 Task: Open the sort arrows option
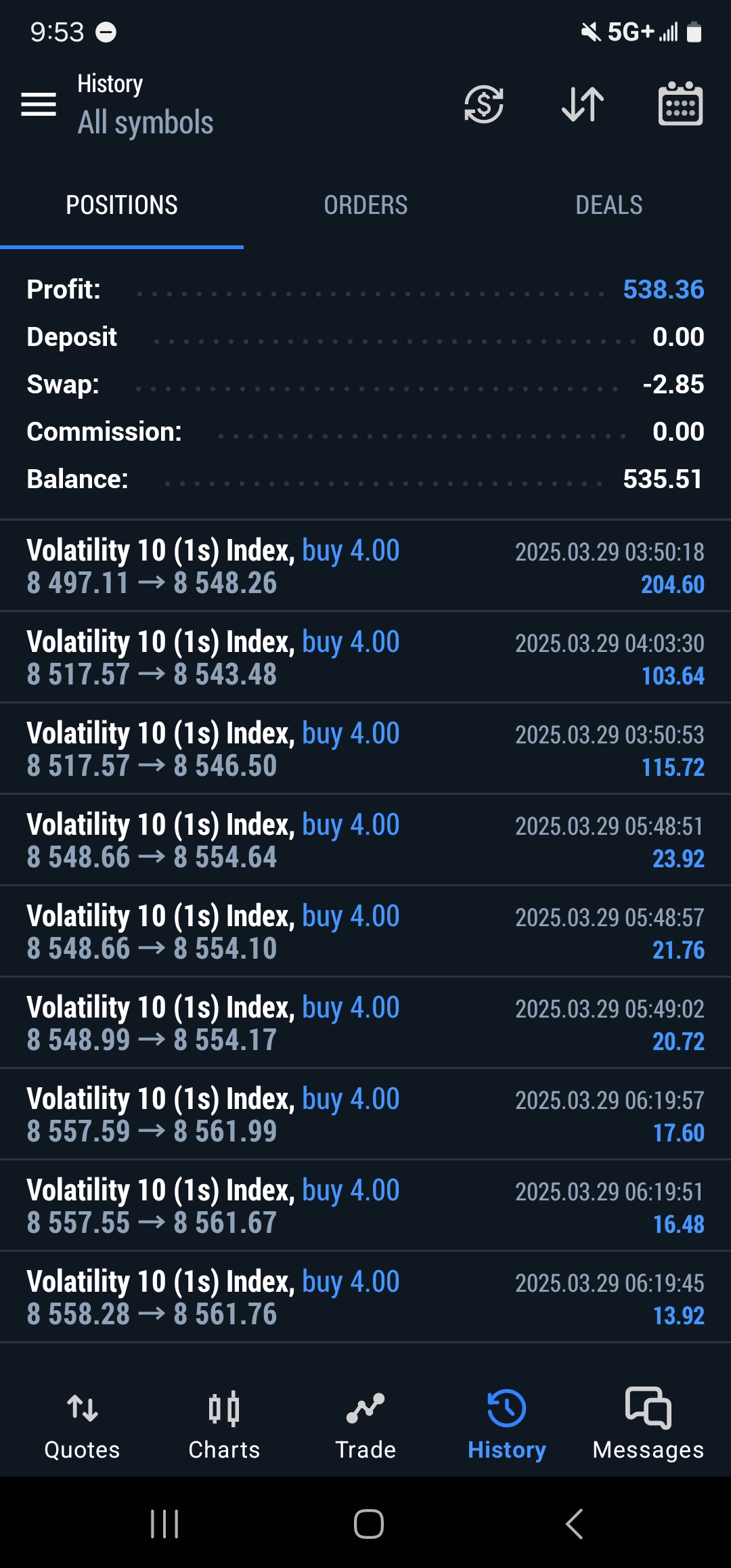click(583, 104)
